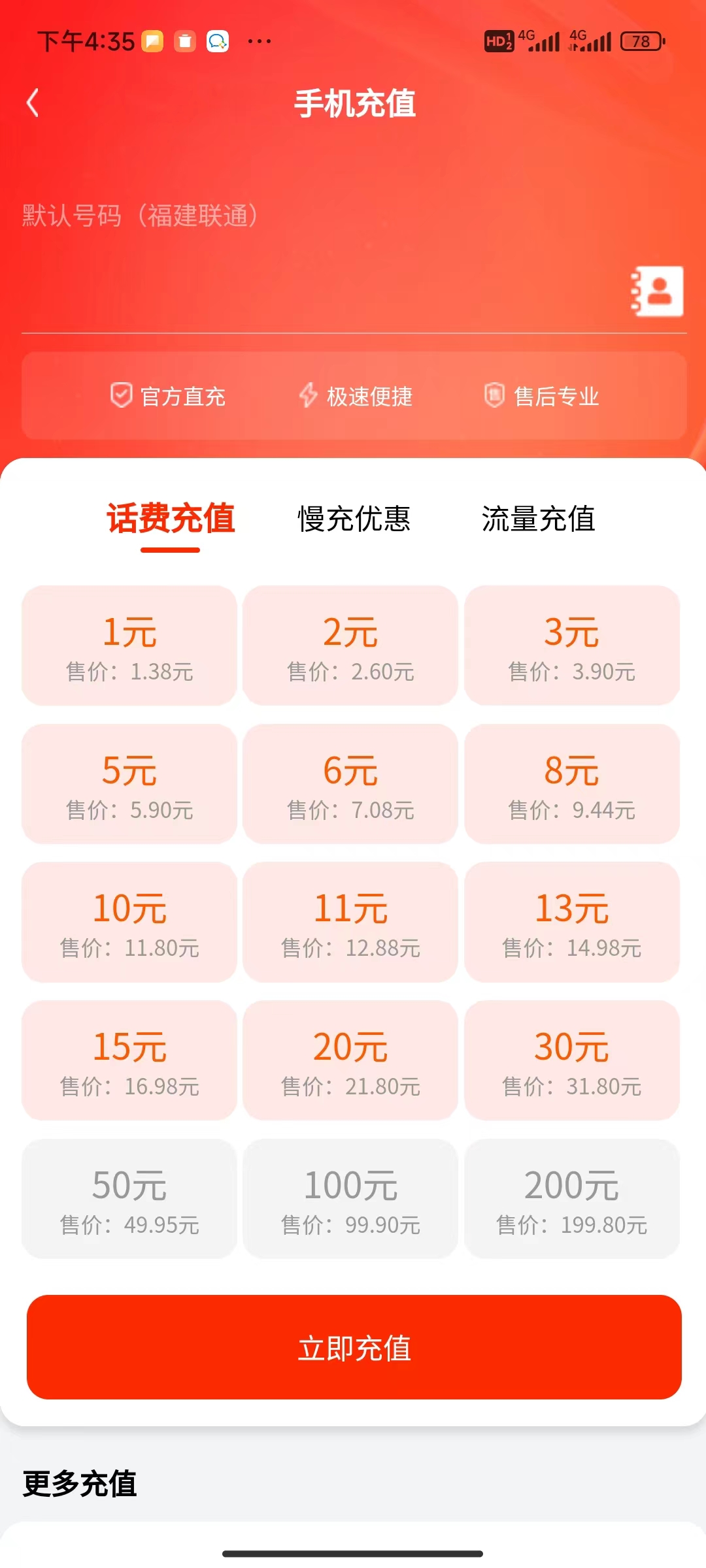Choose the 5元 top-up option
Viewport: 706px width, 1568px height.
pyautogui.click(x=129, y=784)
